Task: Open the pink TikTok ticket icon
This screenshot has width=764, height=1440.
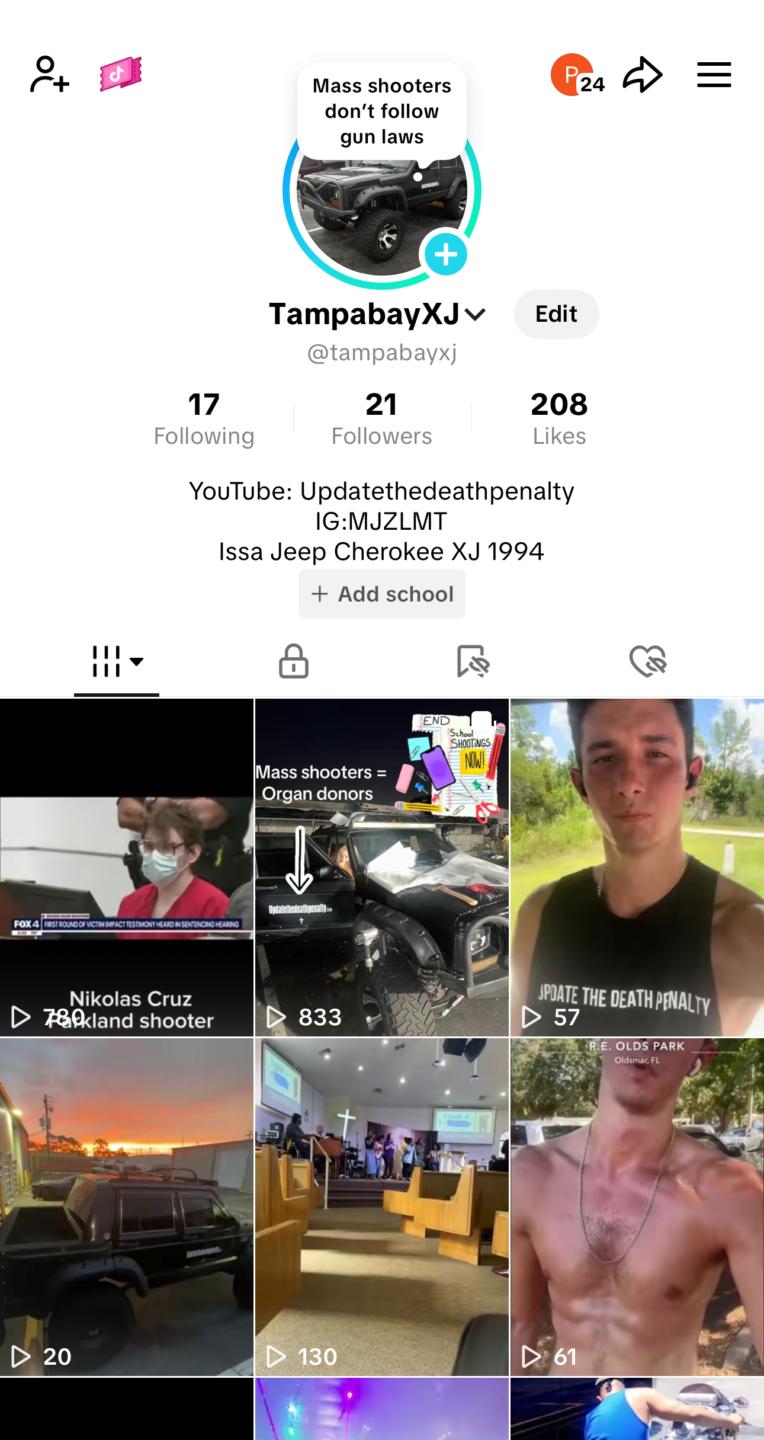Action: [121, 74]
